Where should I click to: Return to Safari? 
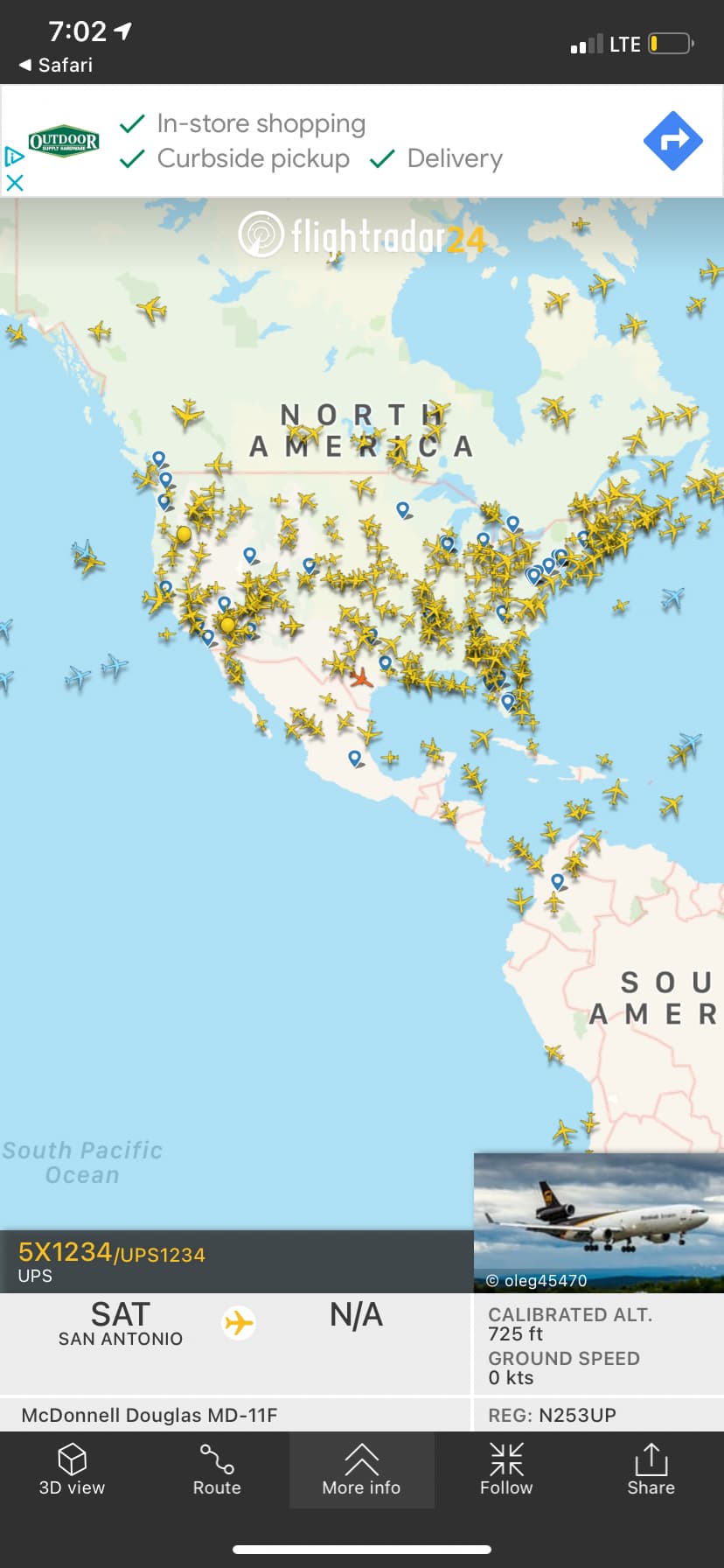tap(56, 65)
